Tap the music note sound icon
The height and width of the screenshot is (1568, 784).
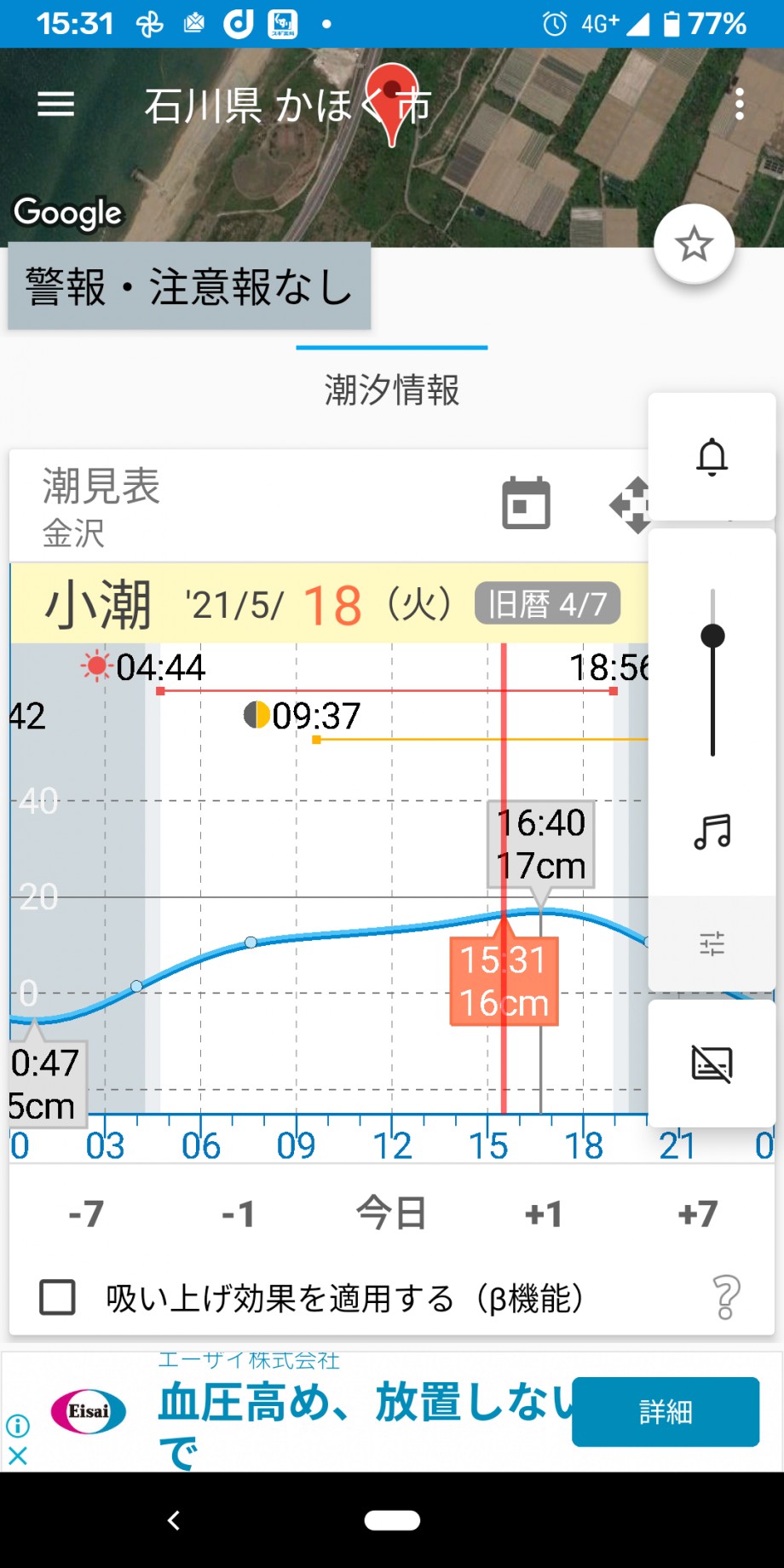coord(712,832)
